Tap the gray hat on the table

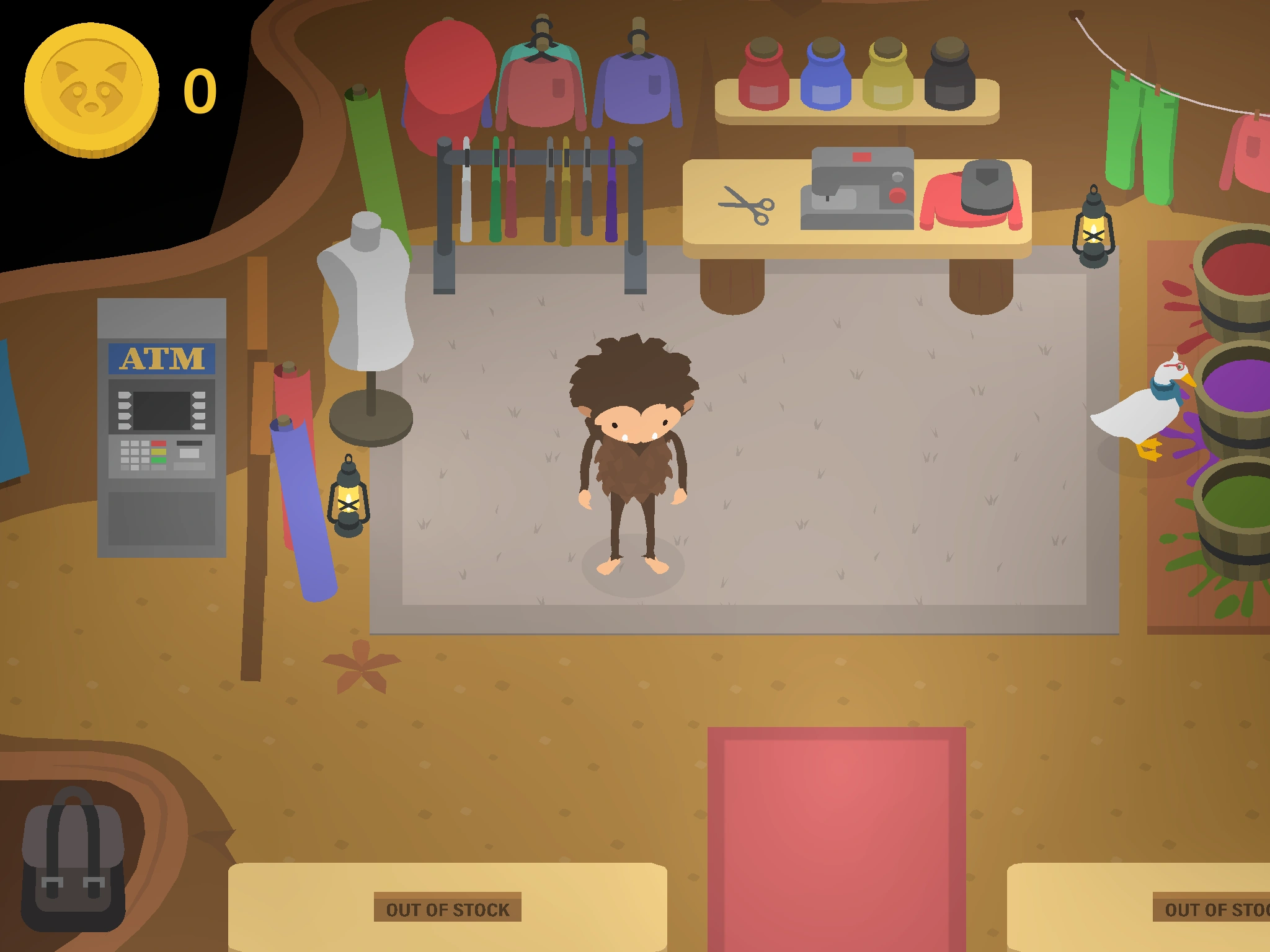(987, 186)
